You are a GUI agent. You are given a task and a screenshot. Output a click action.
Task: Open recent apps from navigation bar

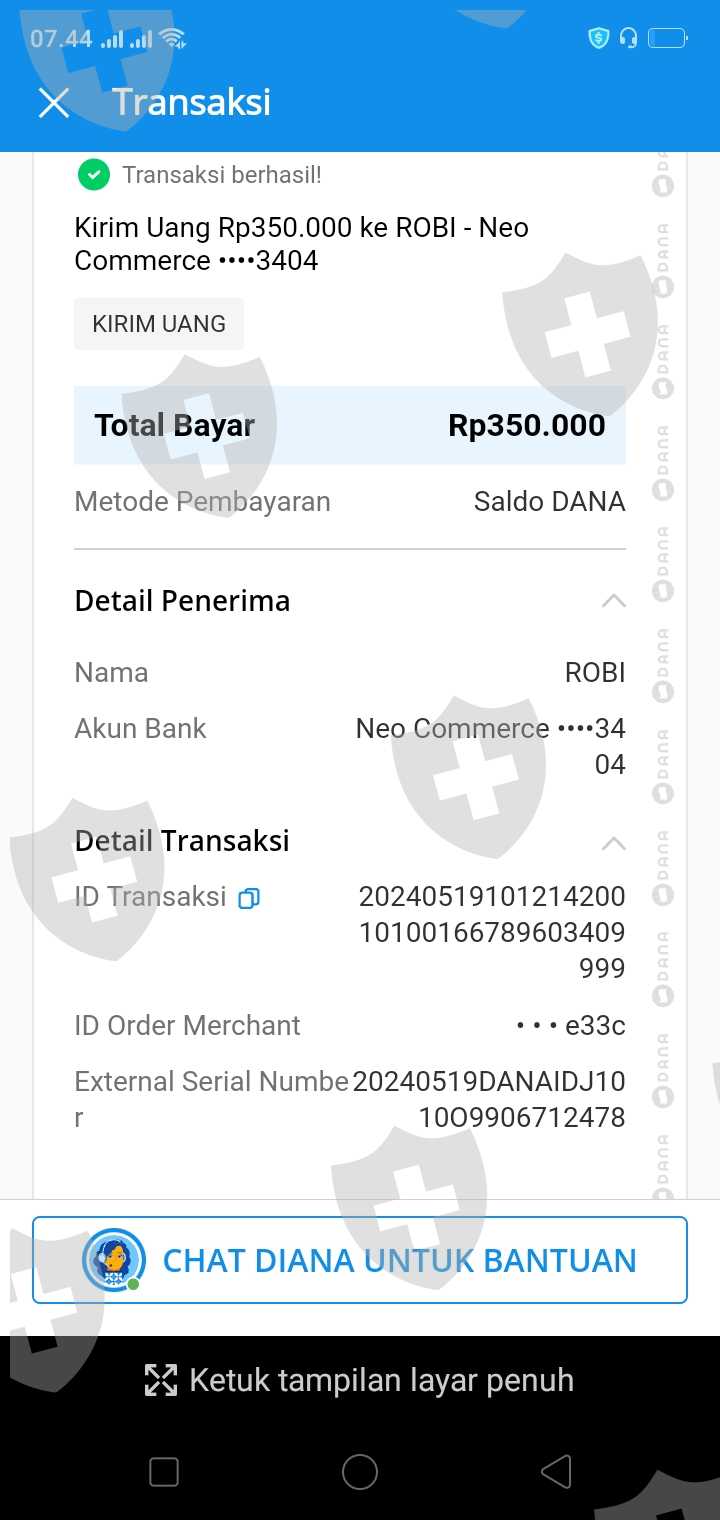(x=164, y=1471)
